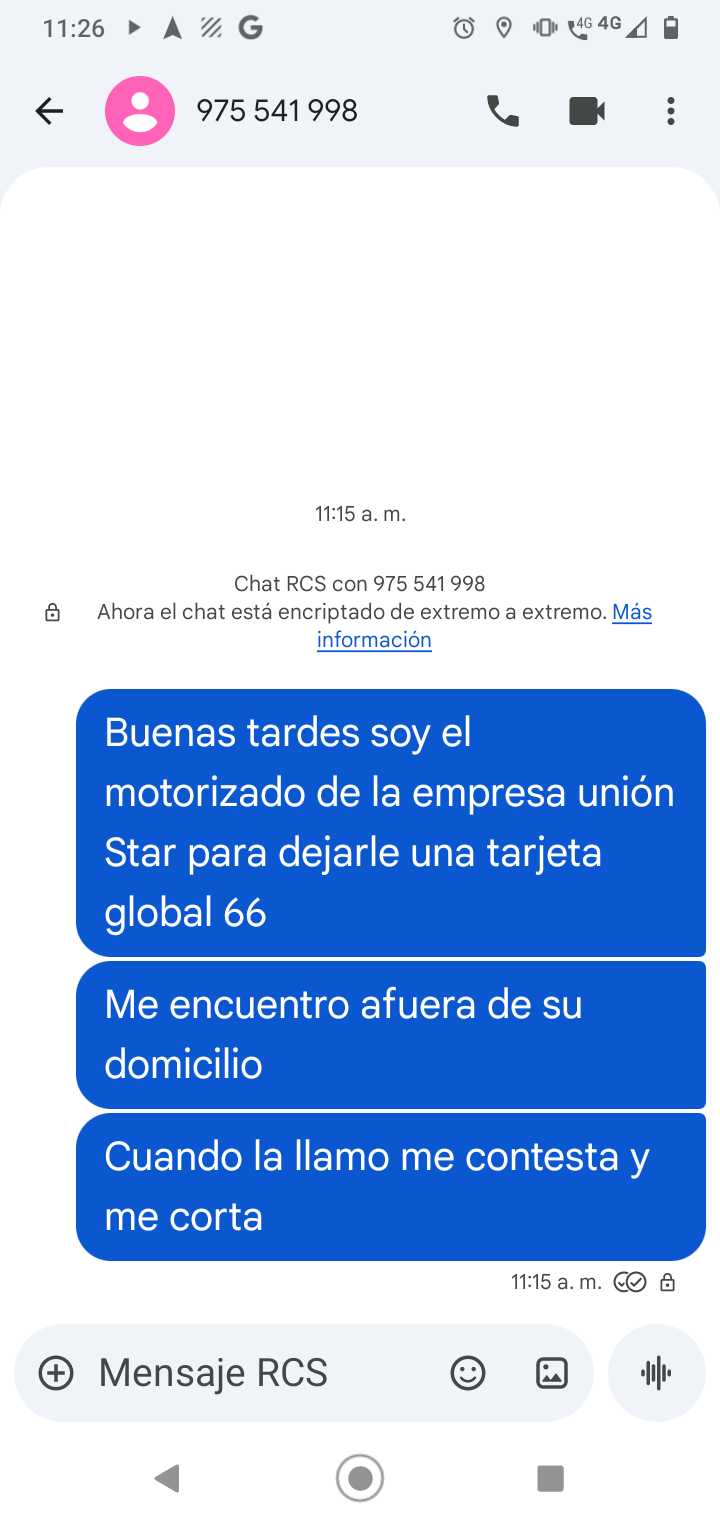Go back to the conversations list
Viewport: 720px width, 1520px height.
pyautogui.click(x=49, y=111)
